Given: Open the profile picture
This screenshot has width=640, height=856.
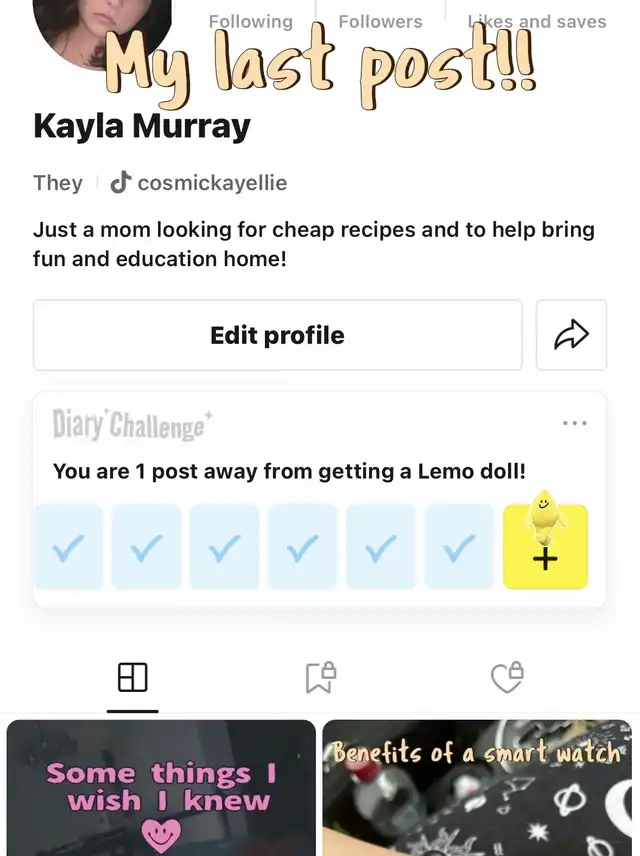Looking at the screenshot, I should click(100, 25).
